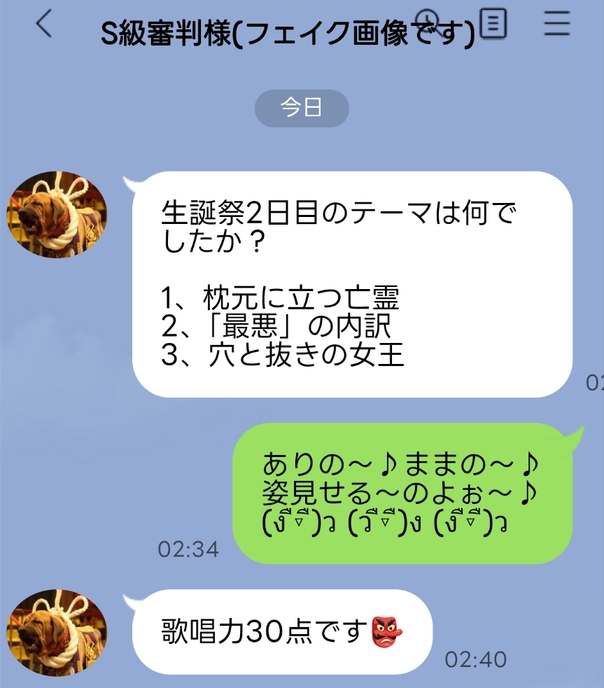This screenshot has height=688, width=604.
Task: Open the chat notes icon
Action: pos(492,26)
